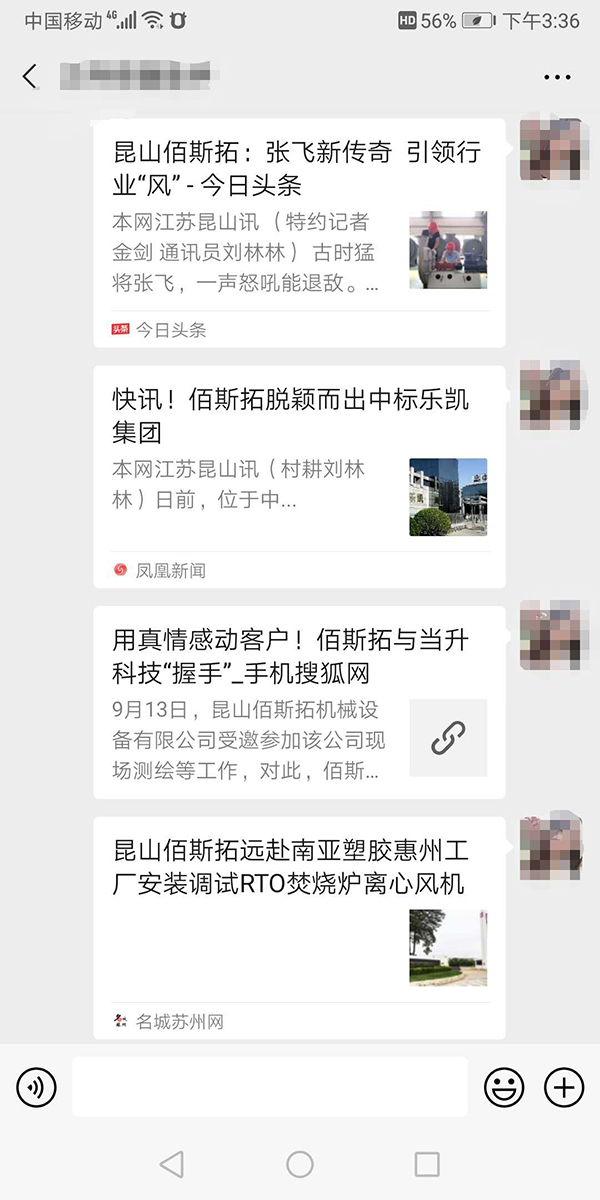
Task: Open the 张飞新传奇 今日头条 article card
Action: tap(299, 233)
